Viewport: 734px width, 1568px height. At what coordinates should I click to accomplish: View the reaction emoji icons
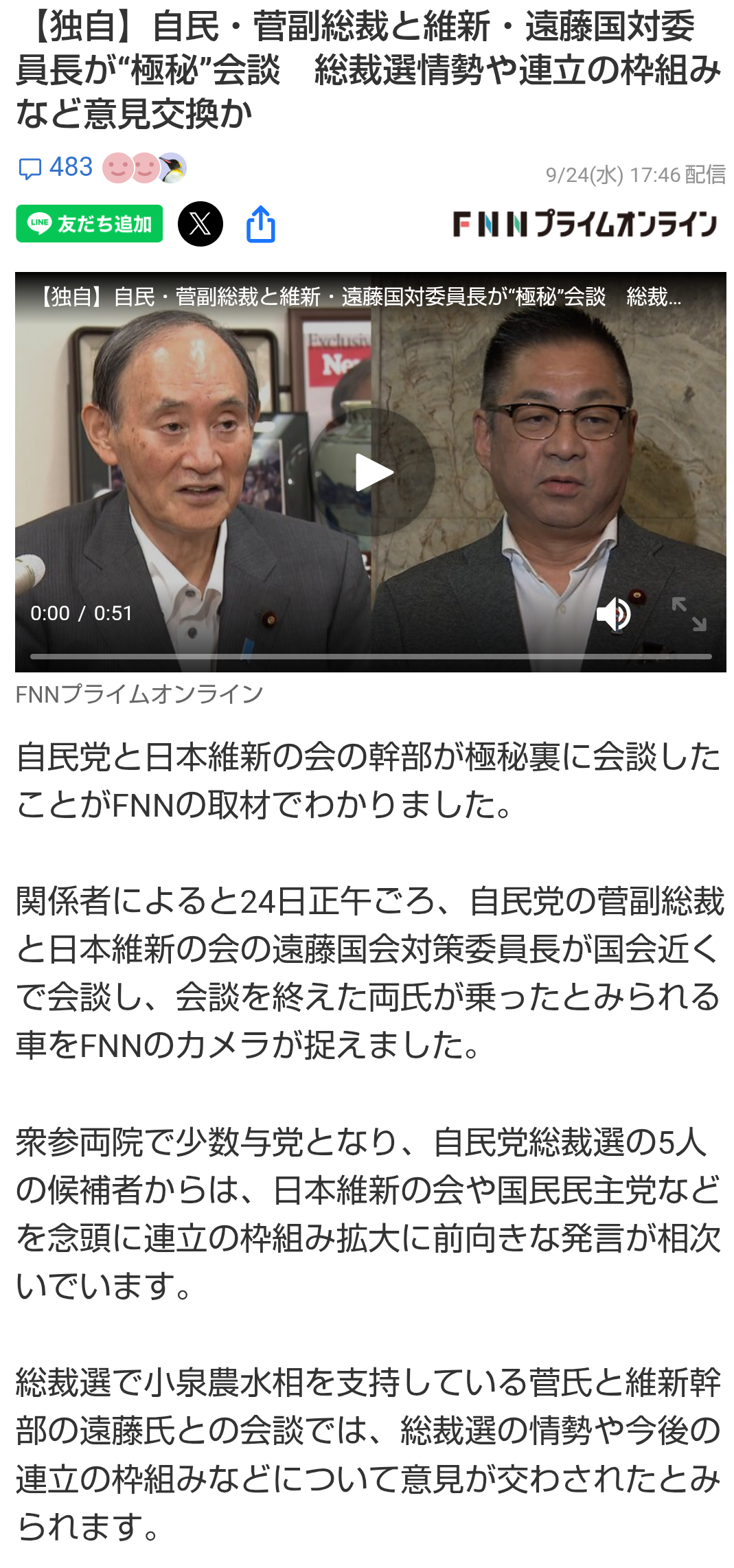pyautogui.click(x=144, y=168)
